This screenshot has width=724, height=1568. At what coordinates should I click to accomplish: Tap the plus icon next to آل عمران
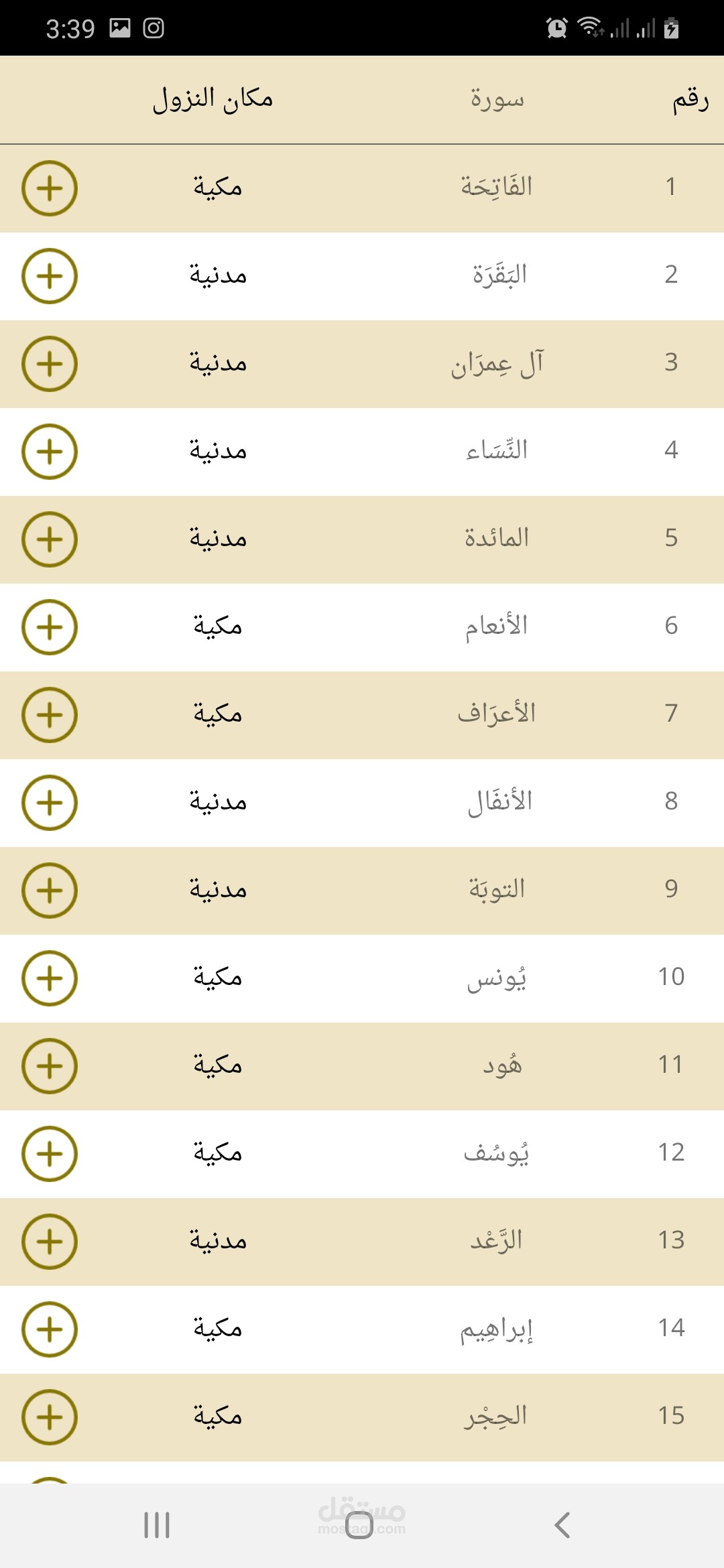click(50, 364)
